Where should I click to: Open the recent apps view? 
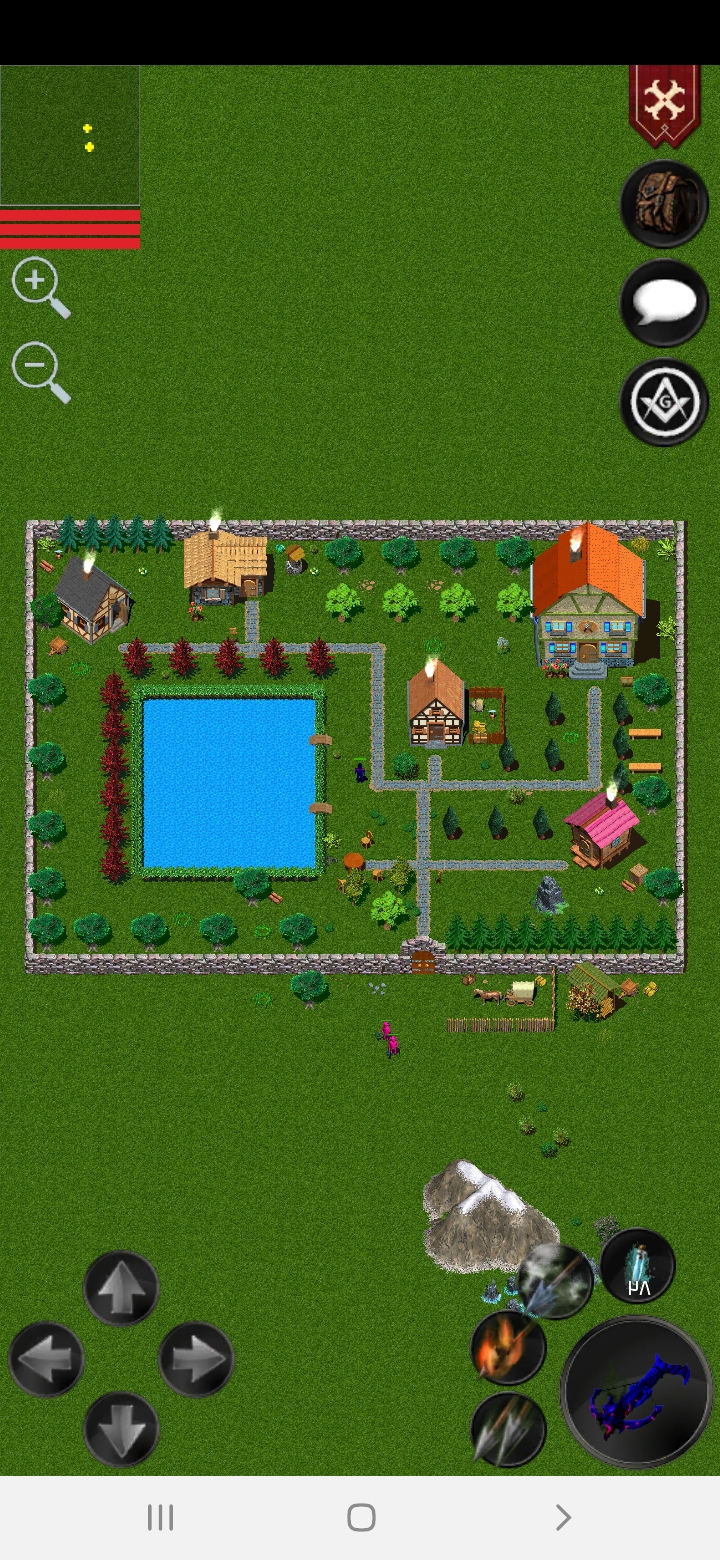coord(160,1517)
